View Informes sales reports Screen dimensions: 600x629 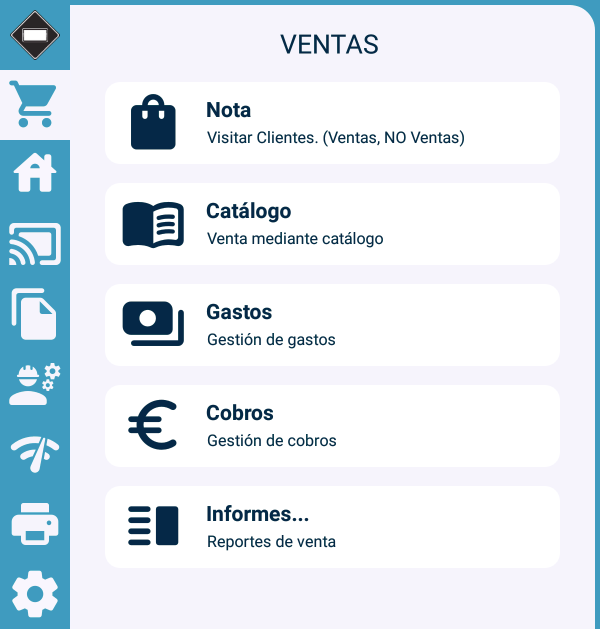coord(331,527)
